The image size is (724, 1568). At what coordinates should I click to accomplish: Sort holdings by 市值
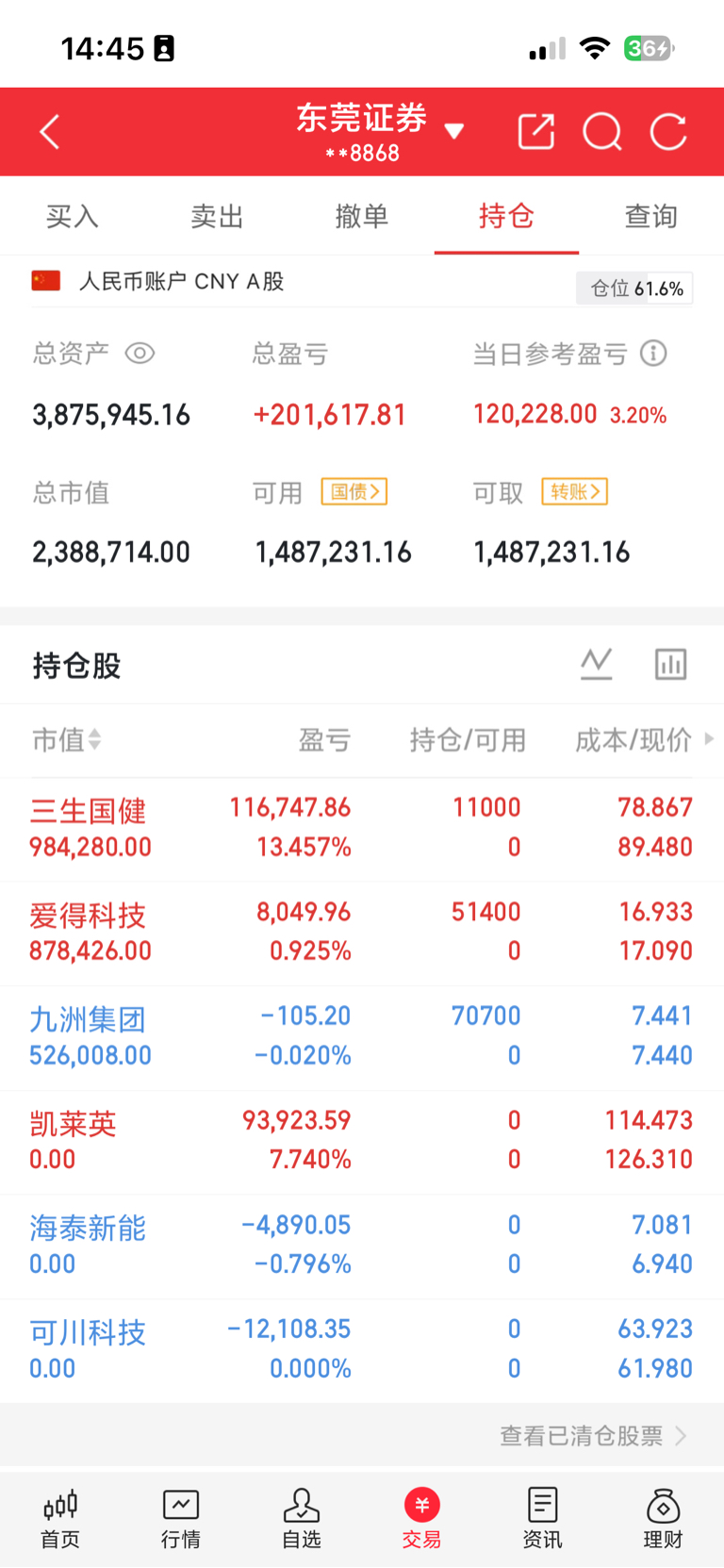pos(66,740)
